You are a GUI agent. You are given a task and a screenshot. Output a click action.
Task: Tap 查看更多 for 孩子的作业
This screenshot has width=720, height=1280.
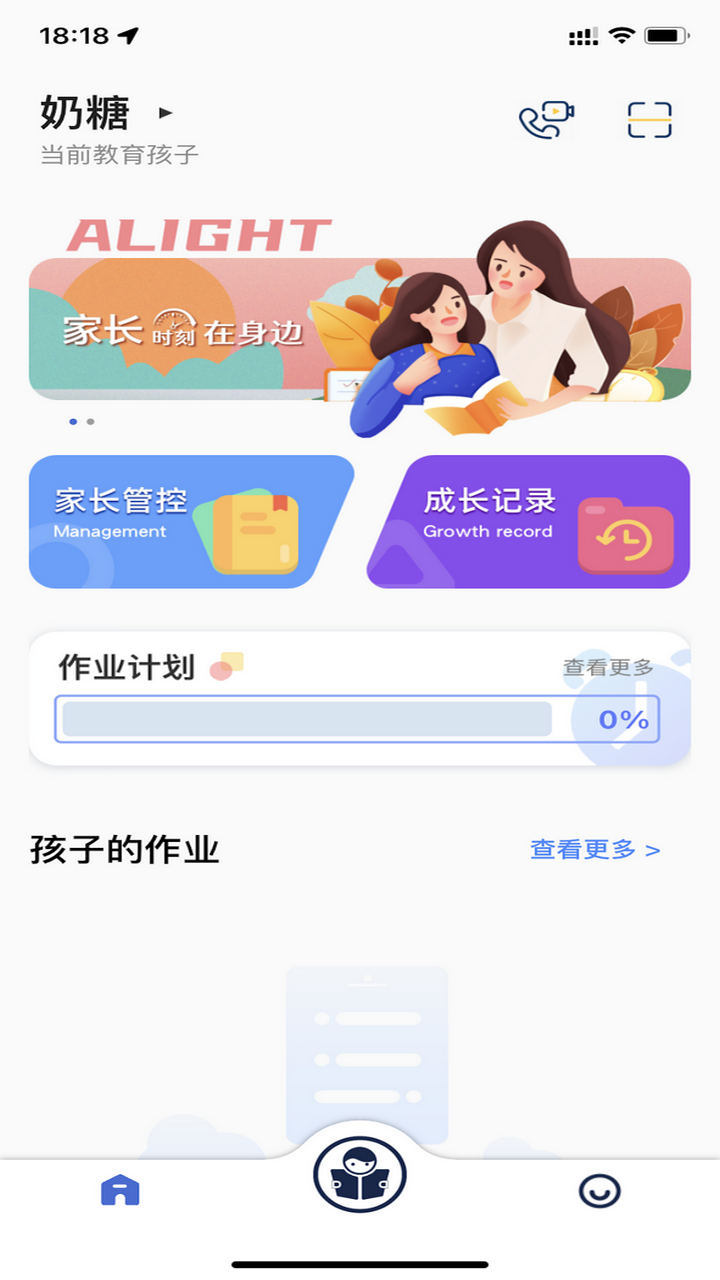[x=594, y=850]
